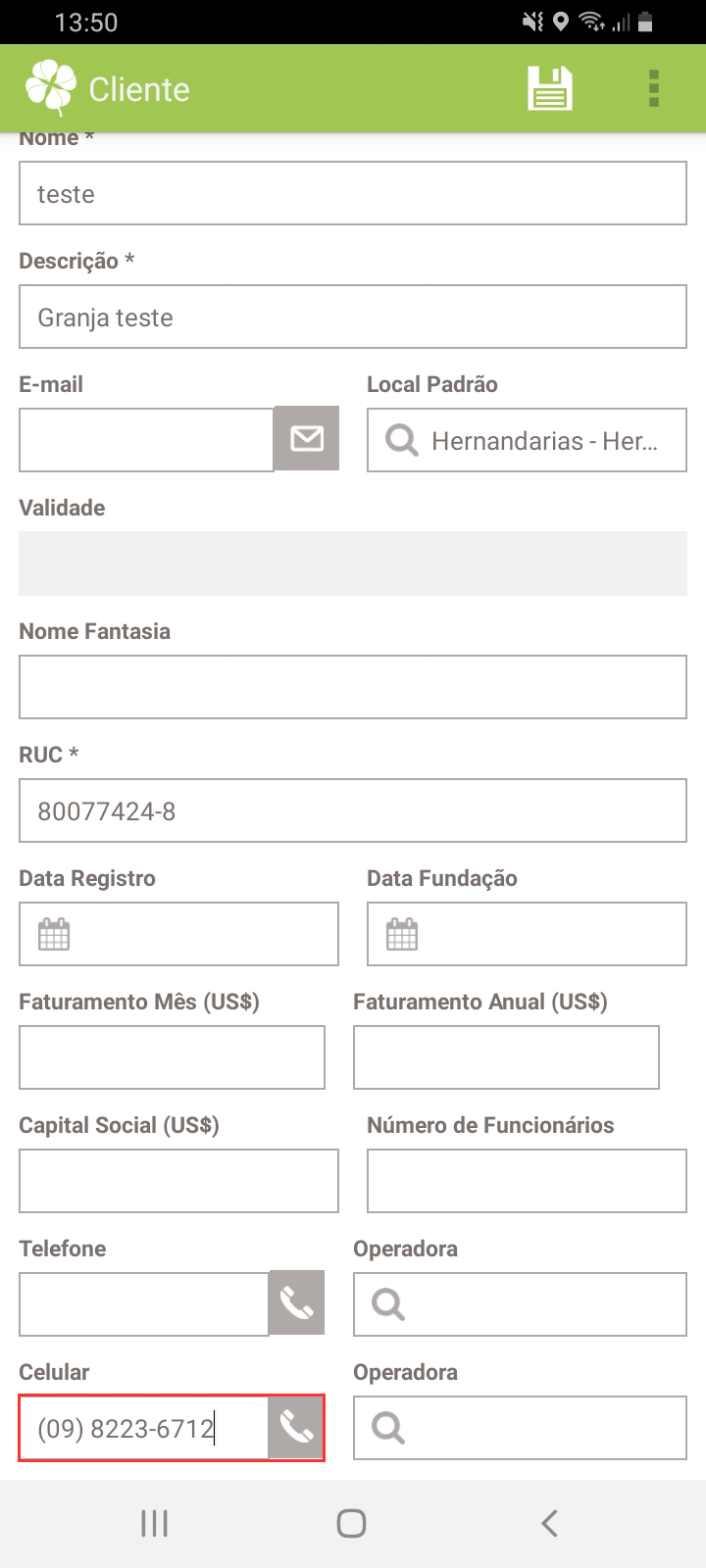
Task: Open the Local Padrão search selector
Action: (x=527, y=440)
